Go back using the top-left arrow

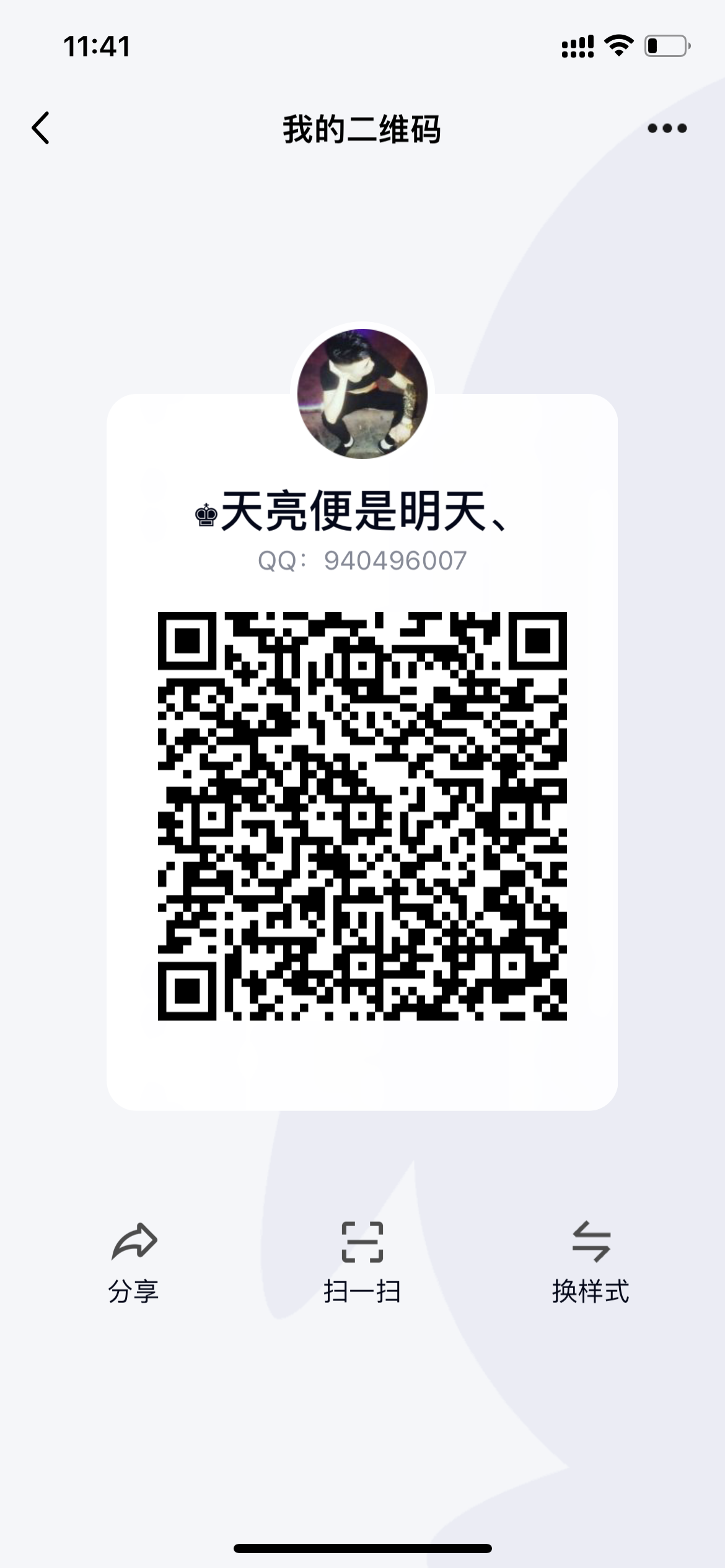pyautogui.click(x=41, y=128)
